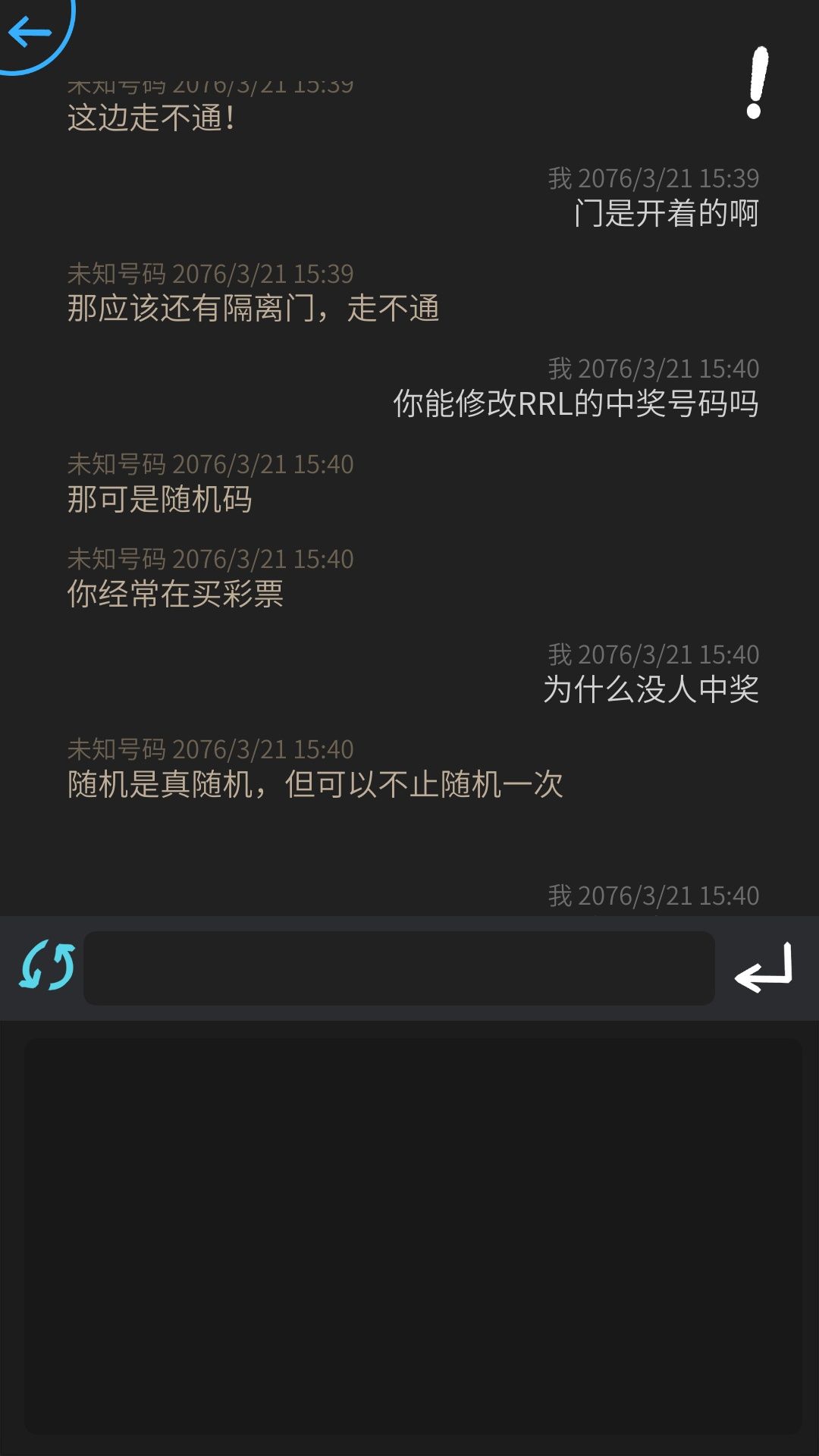
Task: Select the message 那可是随机码
Action: point(159,498)
